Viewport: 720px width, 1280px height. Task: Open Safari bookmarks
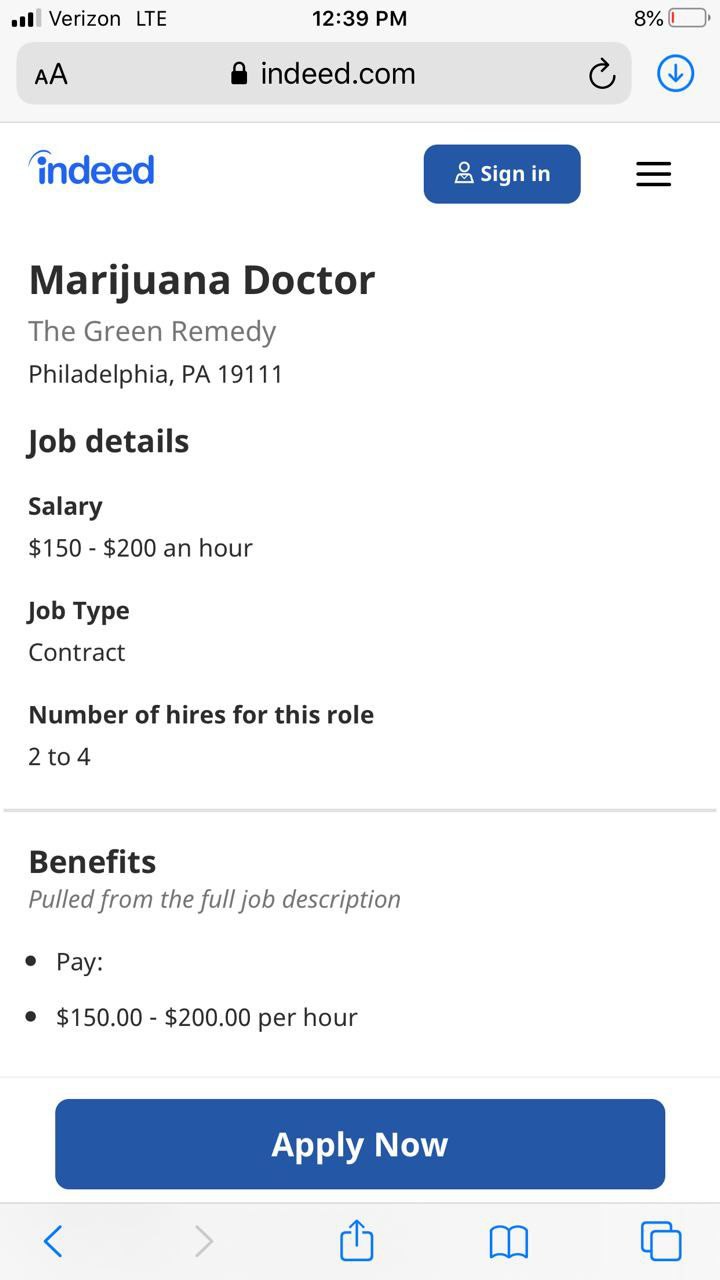click(x=509, y=1243)
